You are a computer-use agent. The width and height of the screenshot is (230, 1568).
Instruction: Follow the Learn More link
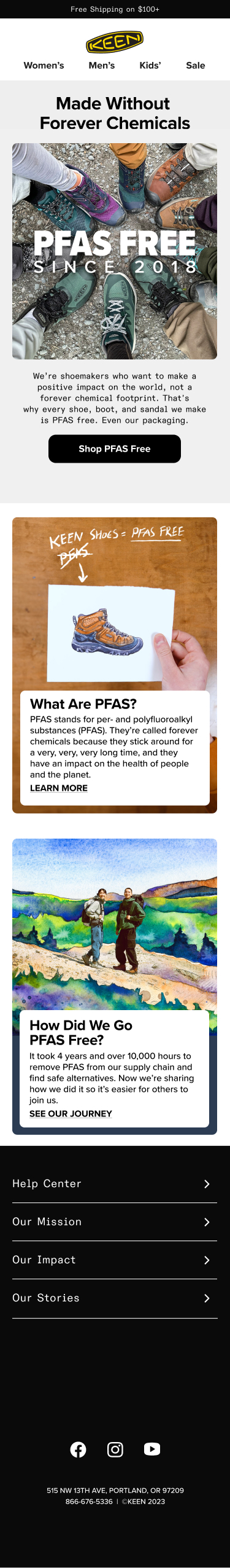[x=59, y=788]
